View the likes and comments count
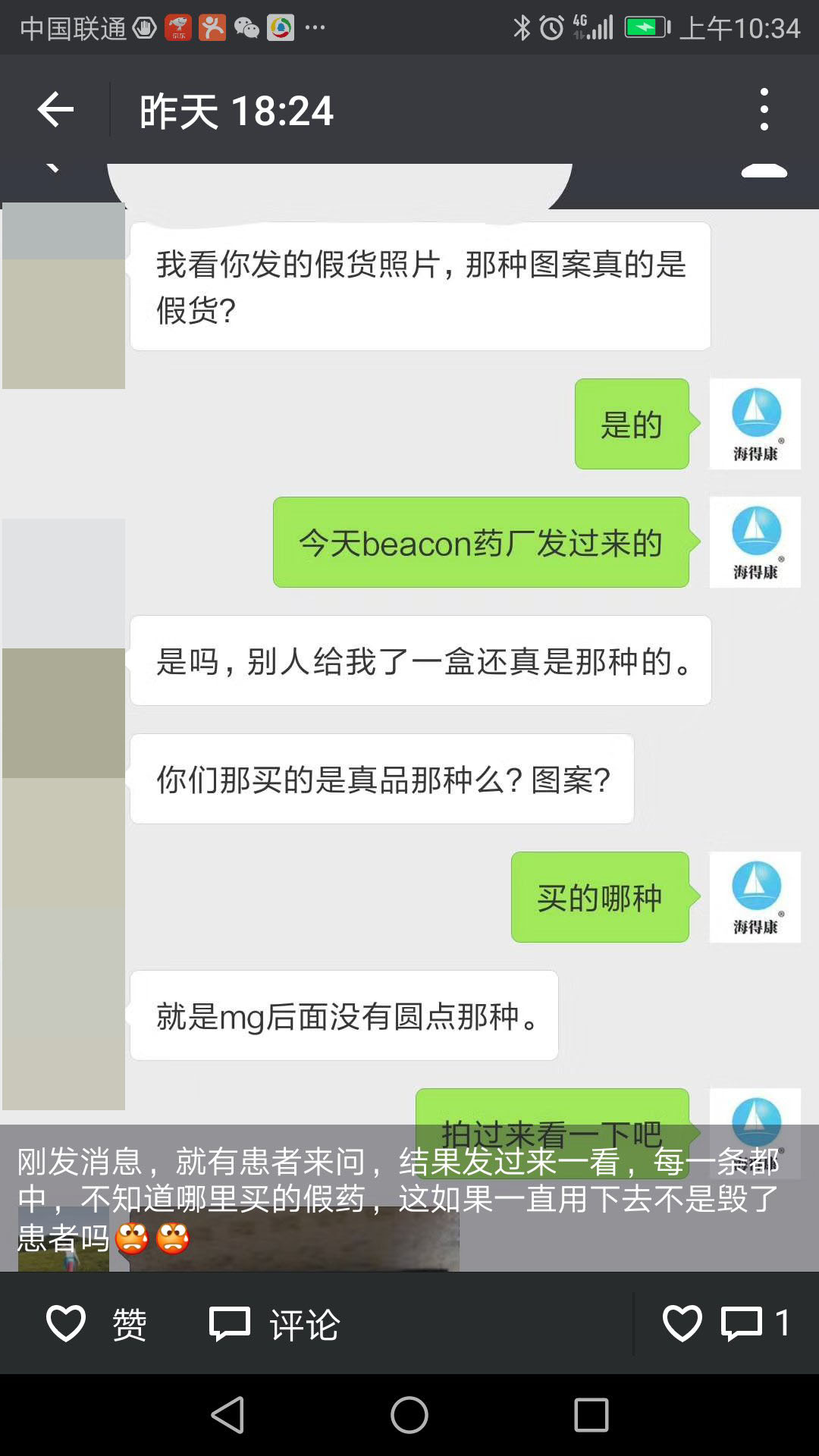This screenshot has width=819, height=1456. point(725,1324)
